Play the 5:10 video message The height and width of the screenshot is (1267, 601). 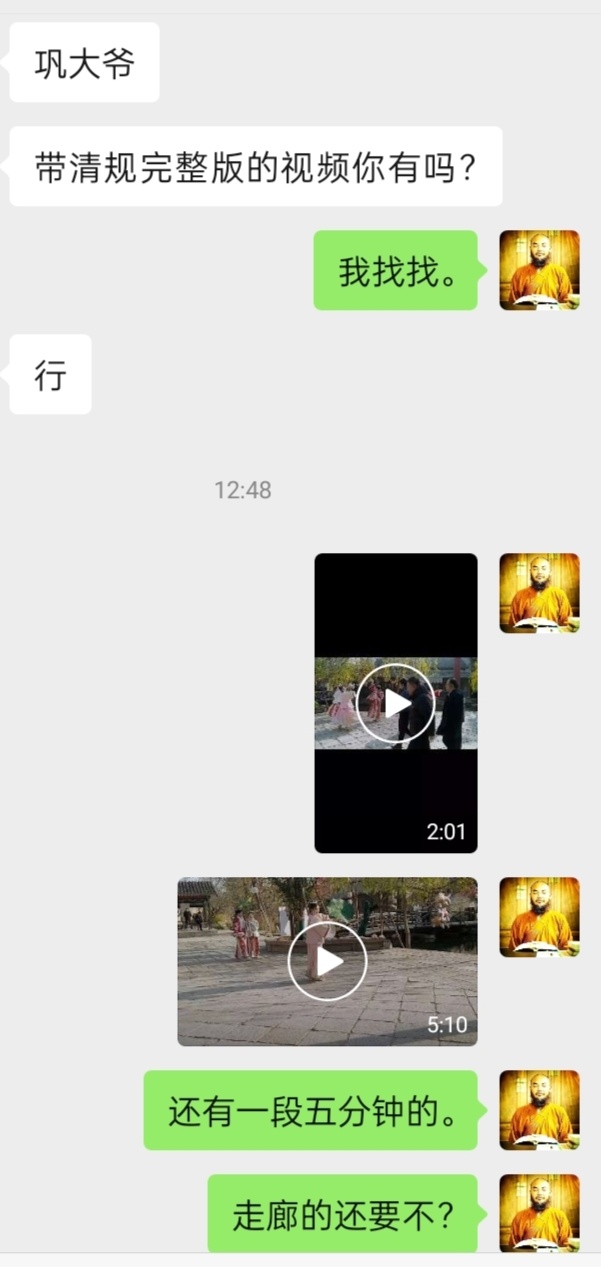click(327, 961)
